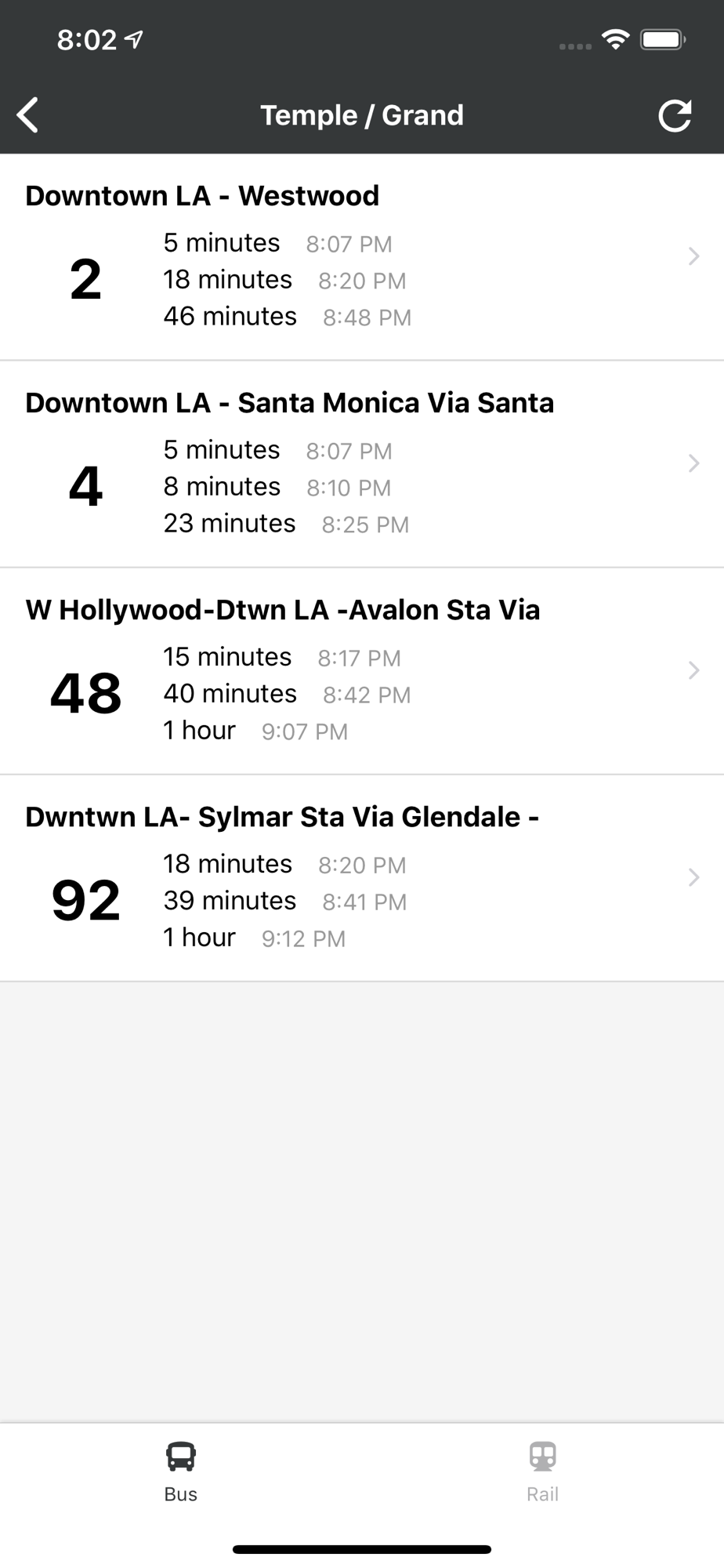Open route 48 W Hollywood-Dtwn LA
This screenshot has width=724, height=1568.
pos(362,671)
